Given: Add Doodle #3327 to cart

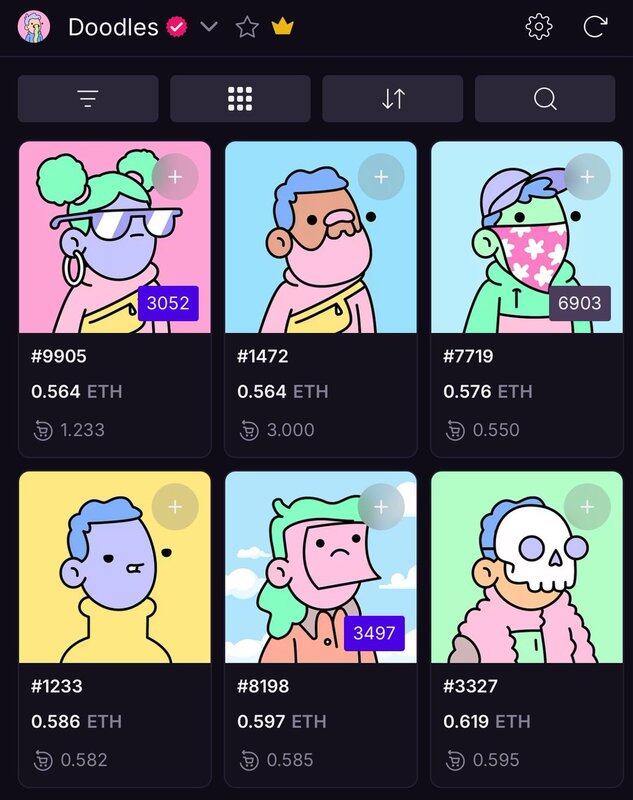Looking at the screenshot, I should [586, 507].
